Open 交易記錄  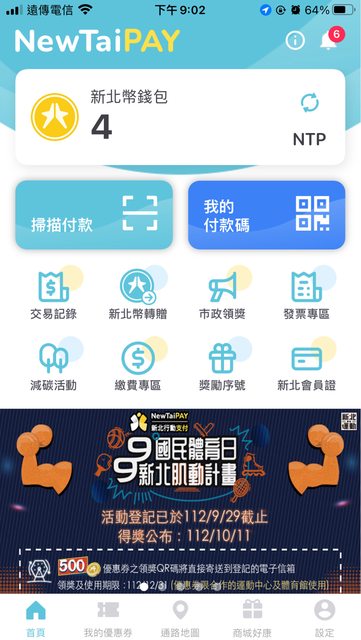53,293
